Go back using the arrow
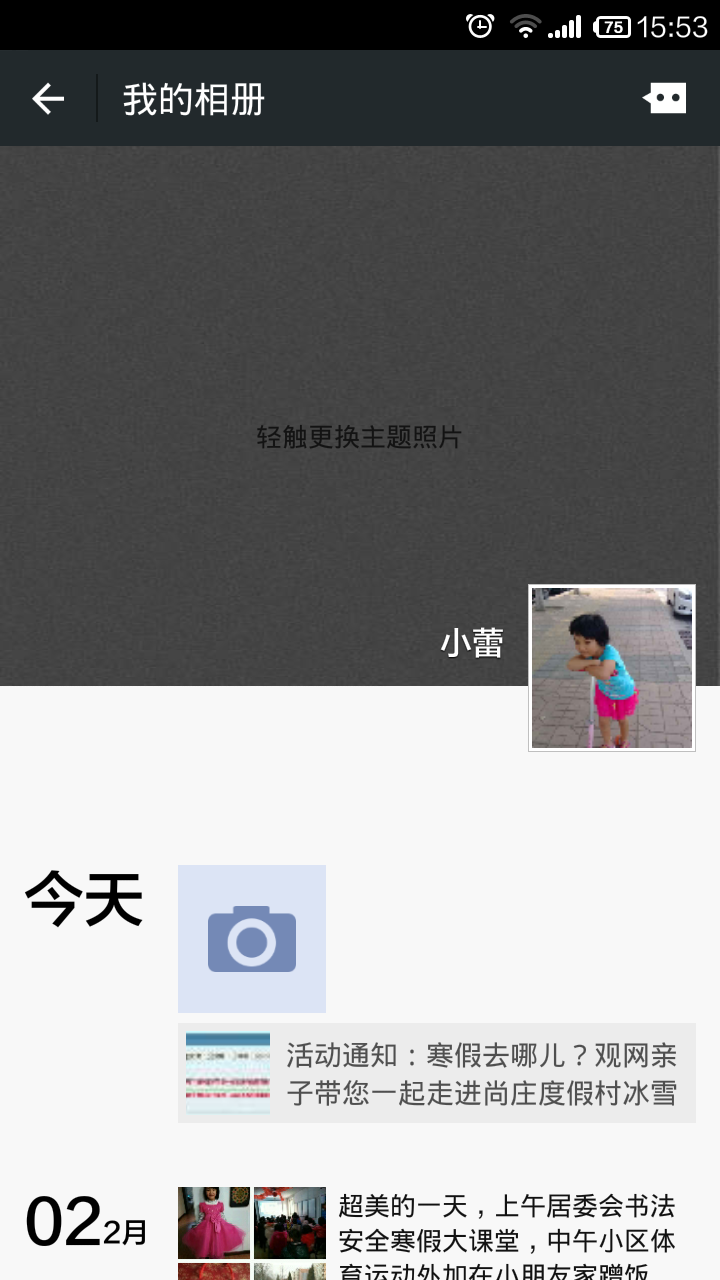This screenshot has width=720, height=1280. tap(48, 98)
